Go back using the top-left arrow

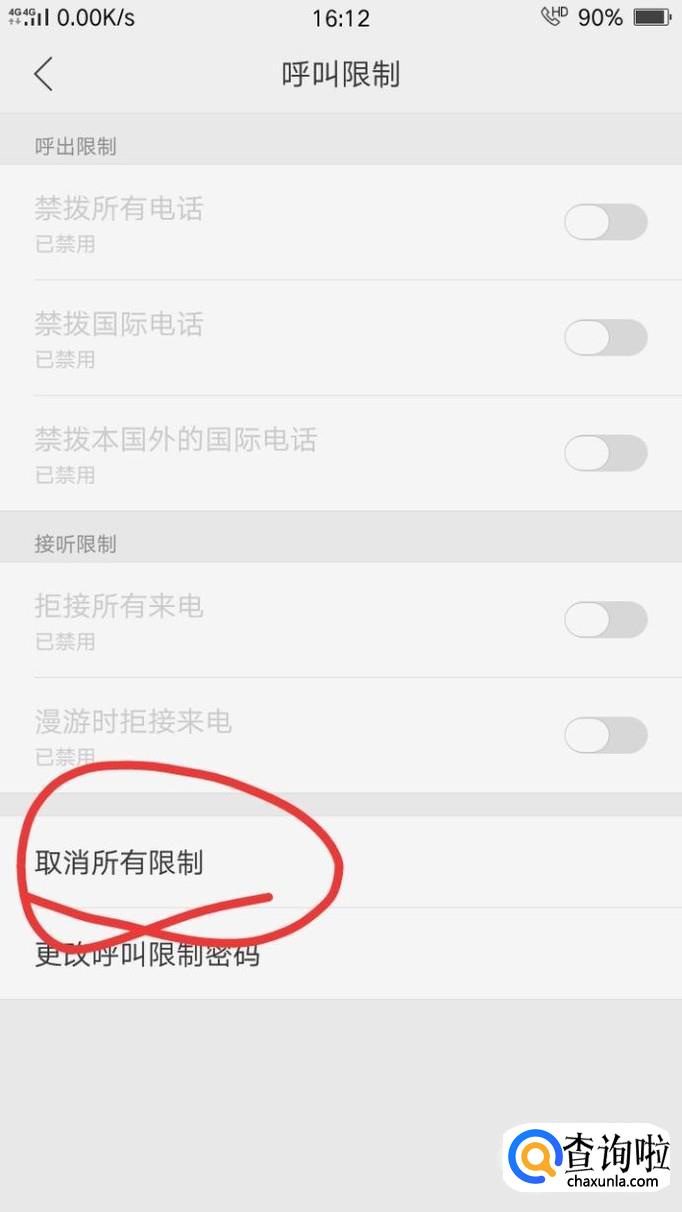43,75
